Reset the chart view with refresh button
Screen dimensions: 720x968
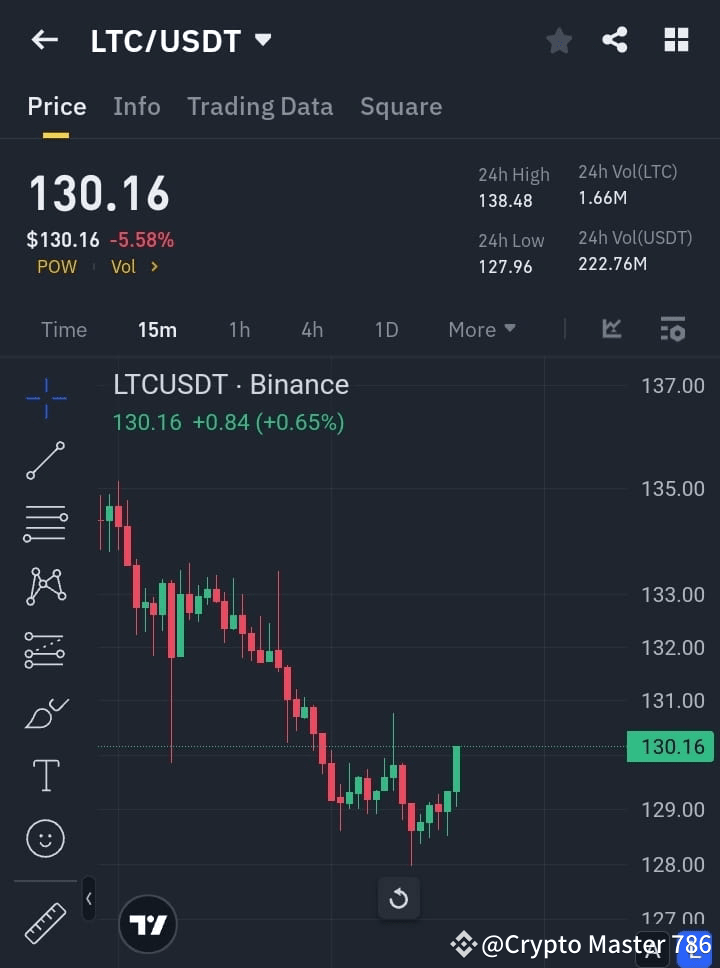click(x=398, y=898)
